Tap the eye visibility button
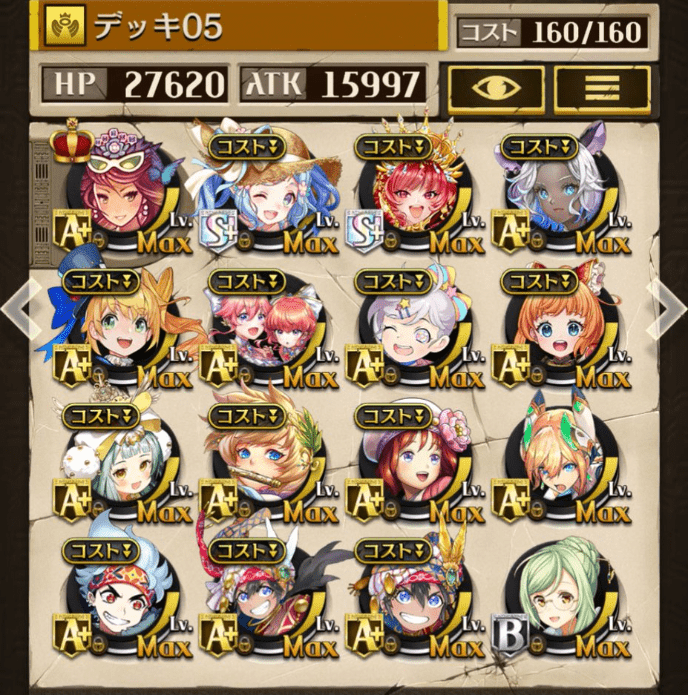 coord(496,87)
